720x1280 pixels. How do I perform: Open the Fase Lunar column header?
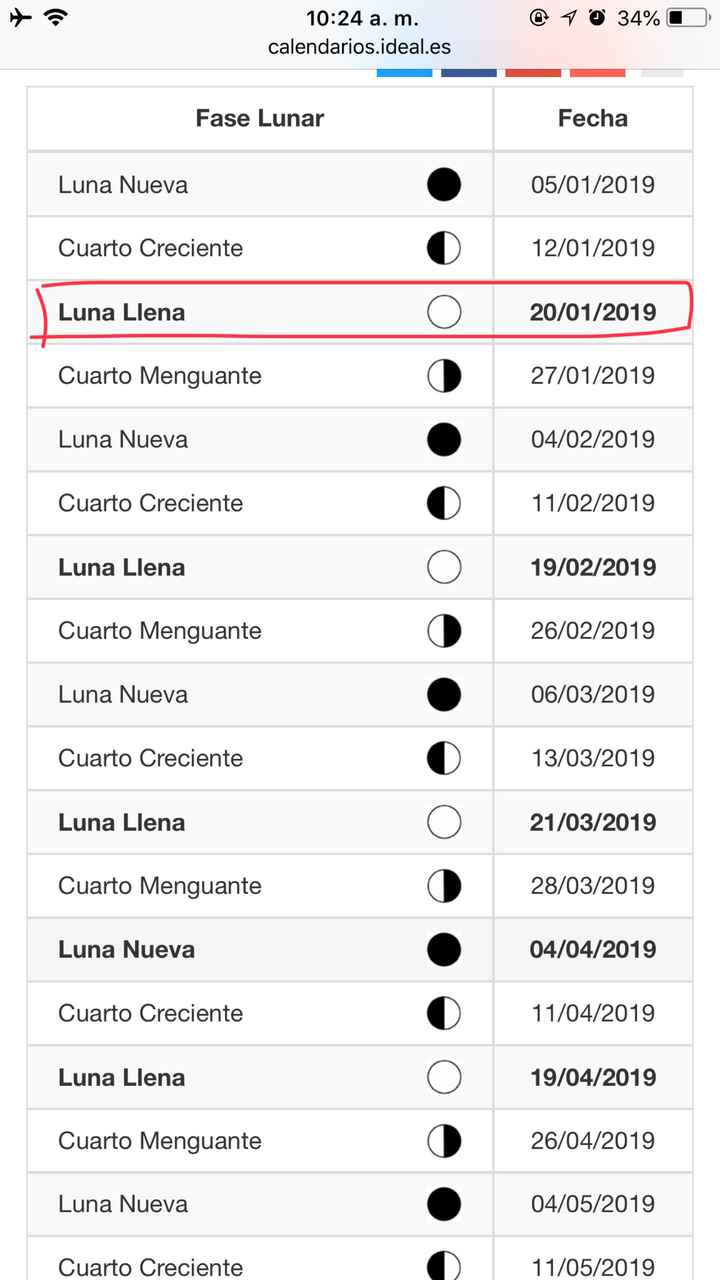tap(258, 118)
